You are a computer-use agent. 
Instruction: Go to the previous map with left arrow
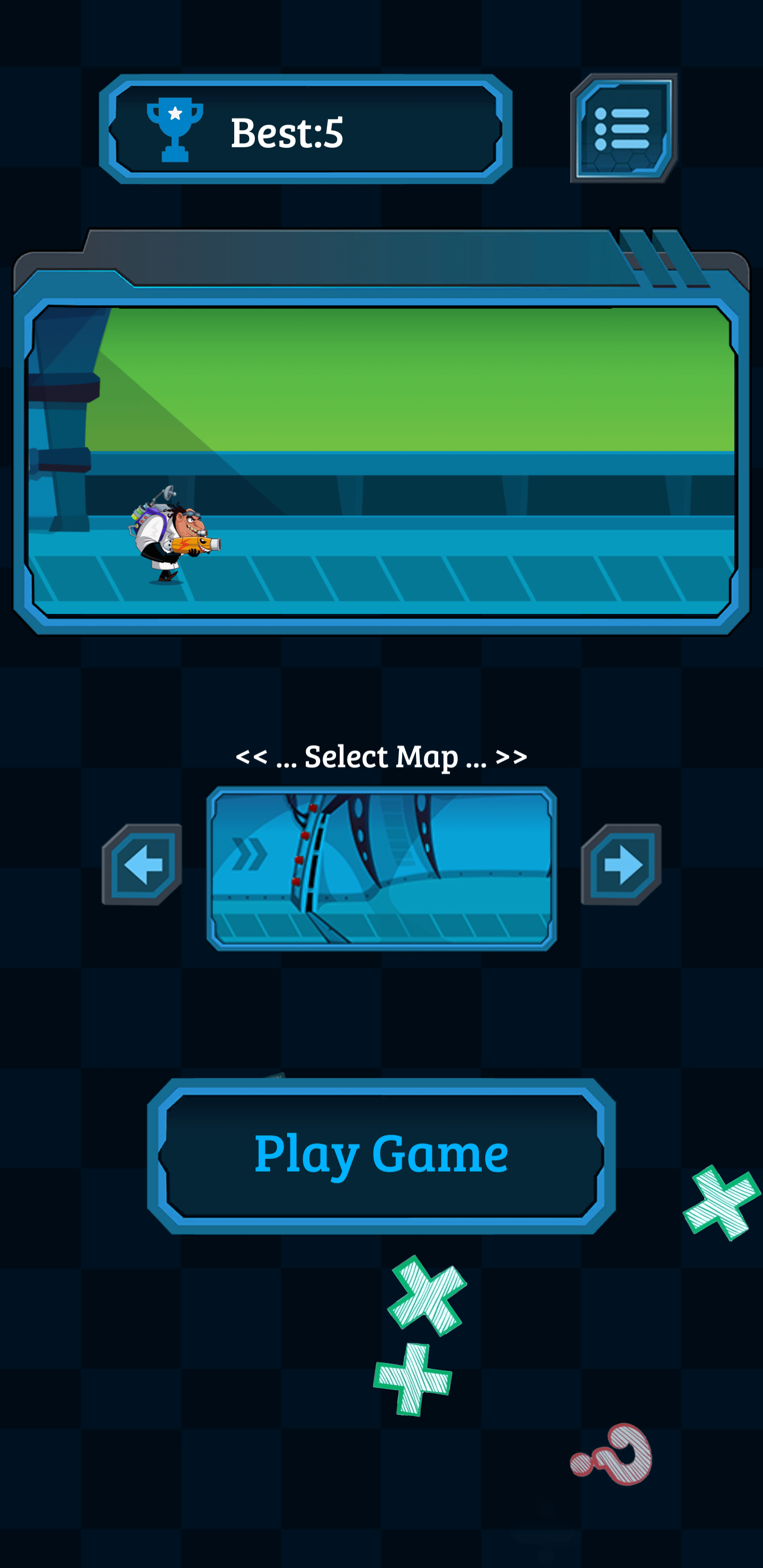point(142,865)
